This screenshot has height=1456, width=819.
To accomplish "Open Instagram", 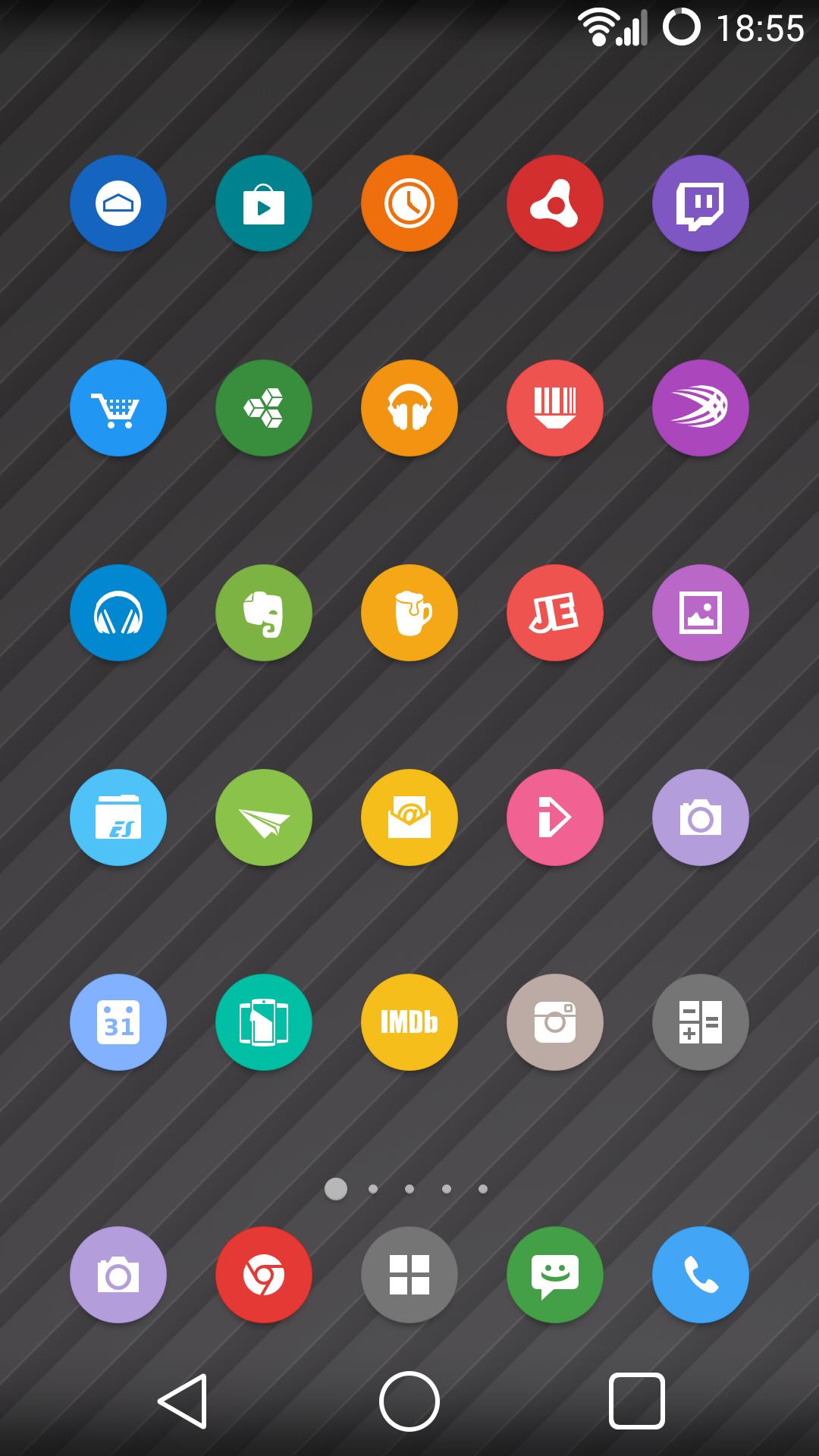I will coord(555,1022).
